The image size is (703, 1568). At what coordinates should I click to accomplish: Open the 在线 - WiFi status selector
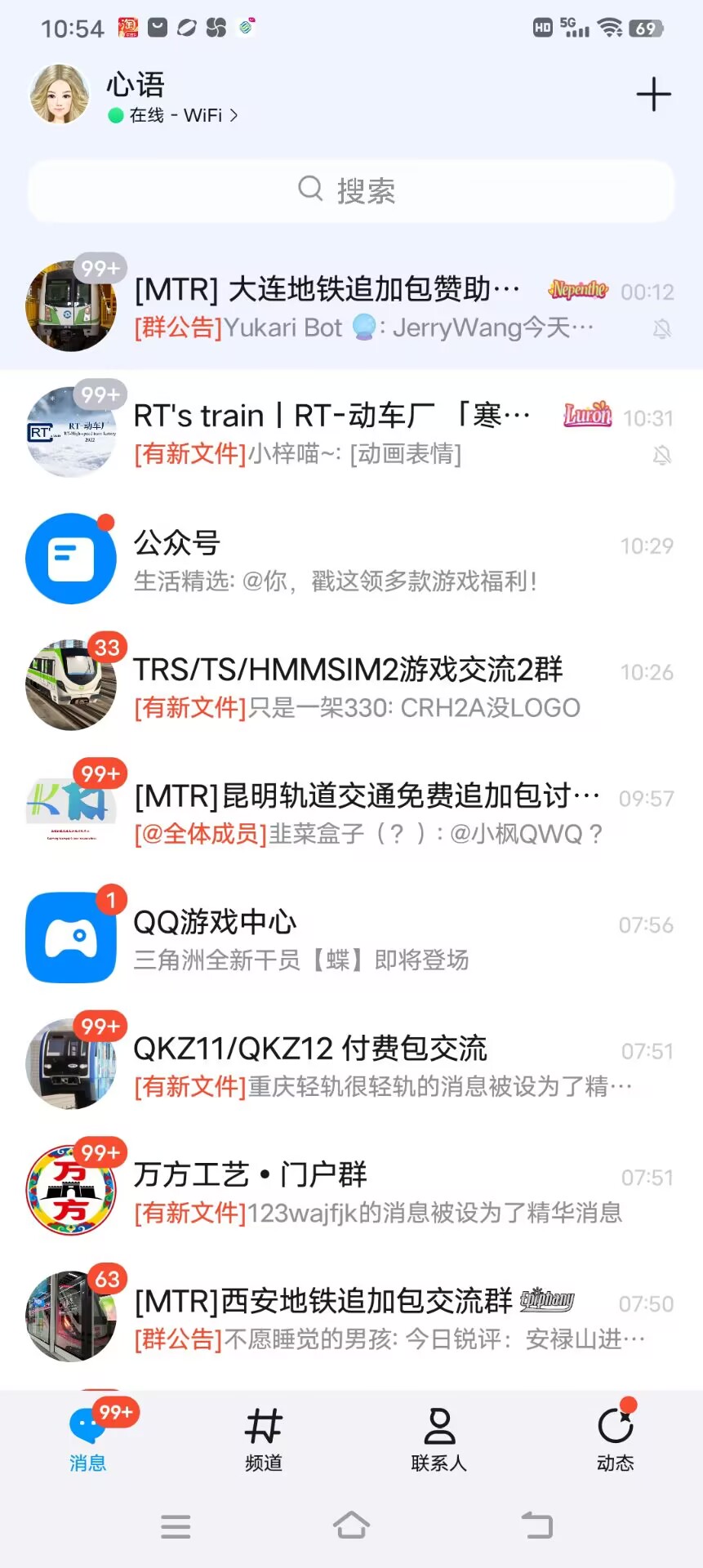click(x=173, y=115)
